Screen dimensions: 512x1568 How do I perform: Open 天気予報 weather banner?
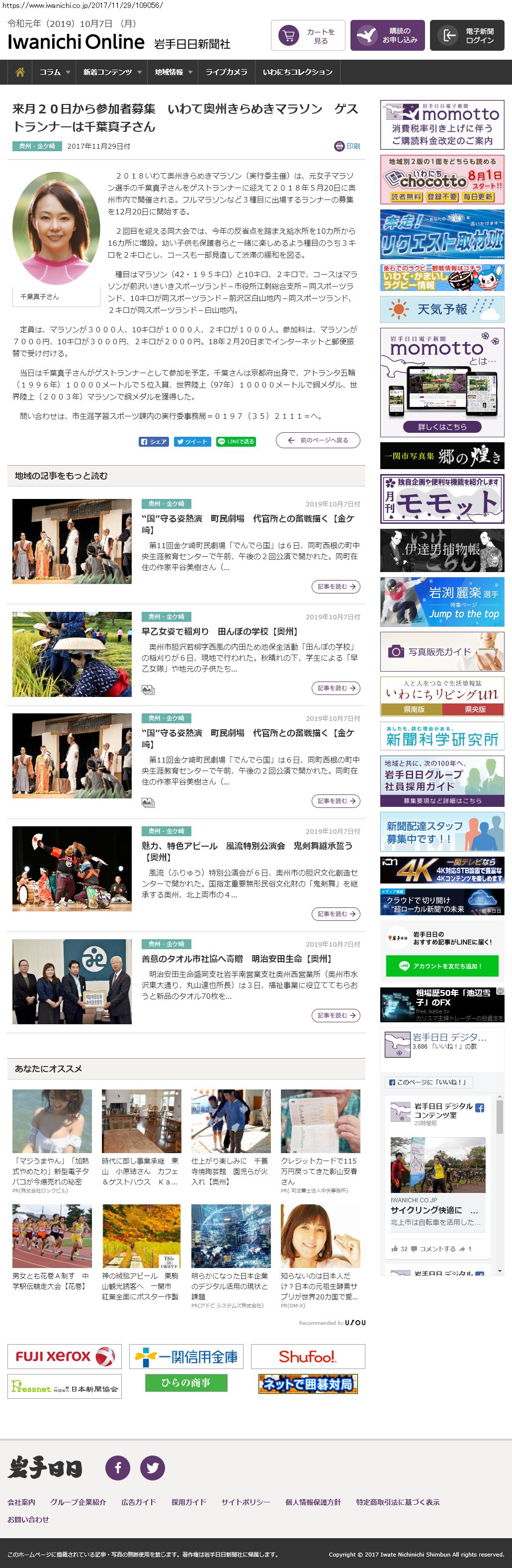442,309
